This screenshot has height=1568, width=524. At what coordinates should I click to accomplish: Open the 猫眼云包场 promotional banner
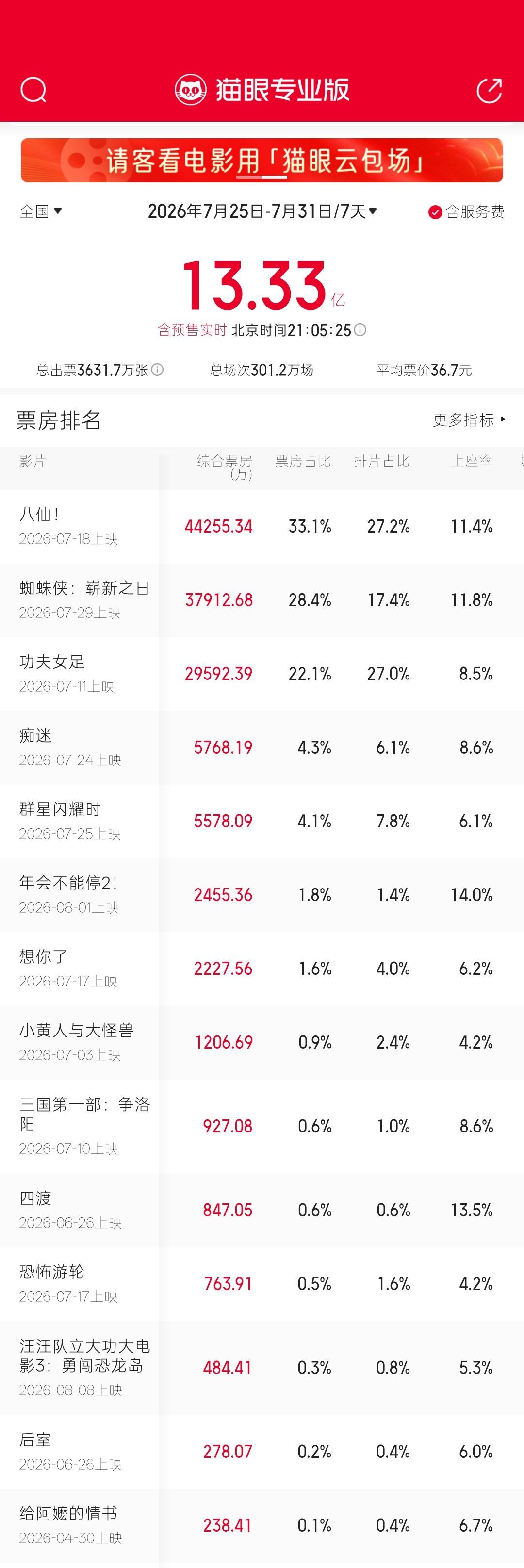tap(262, 160)
